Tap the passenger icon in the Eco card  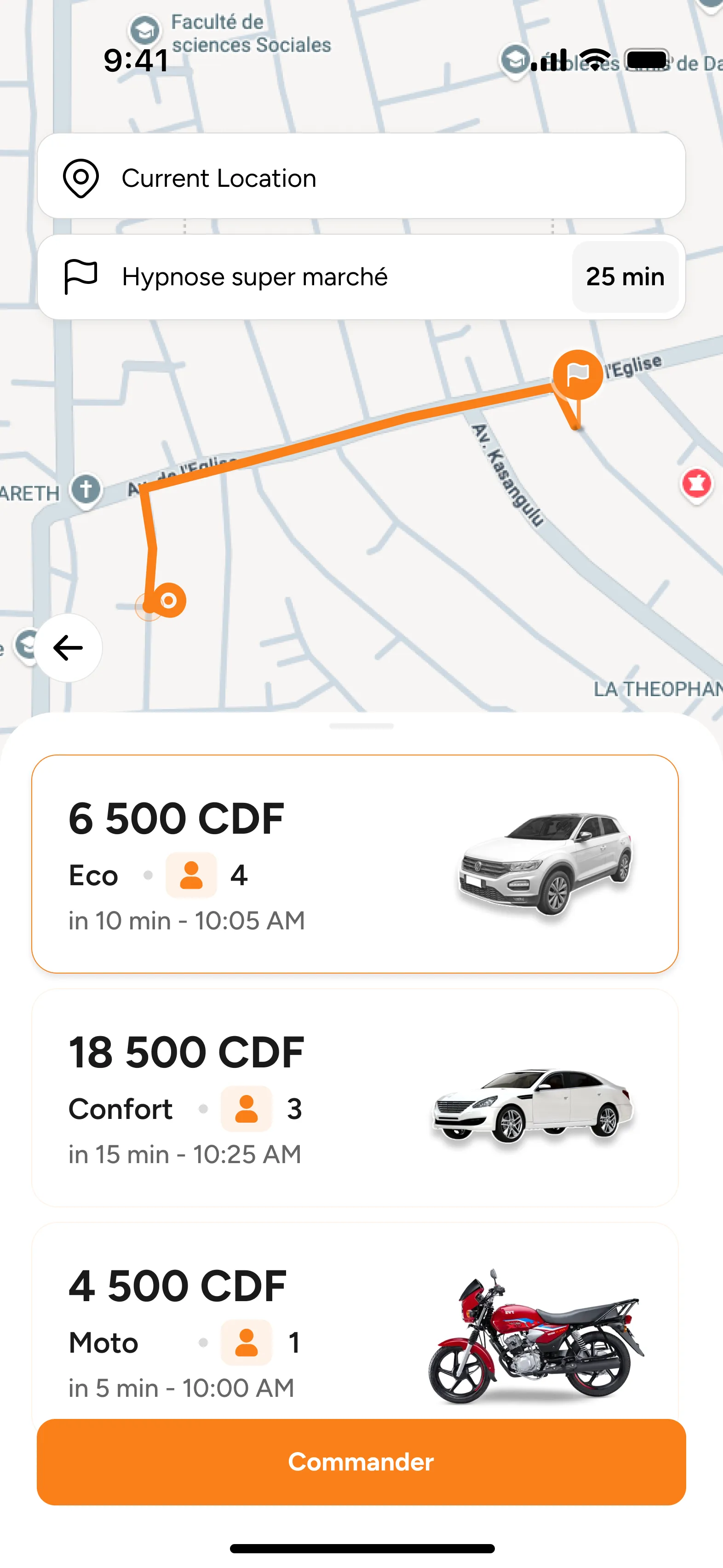pos(190,875)
